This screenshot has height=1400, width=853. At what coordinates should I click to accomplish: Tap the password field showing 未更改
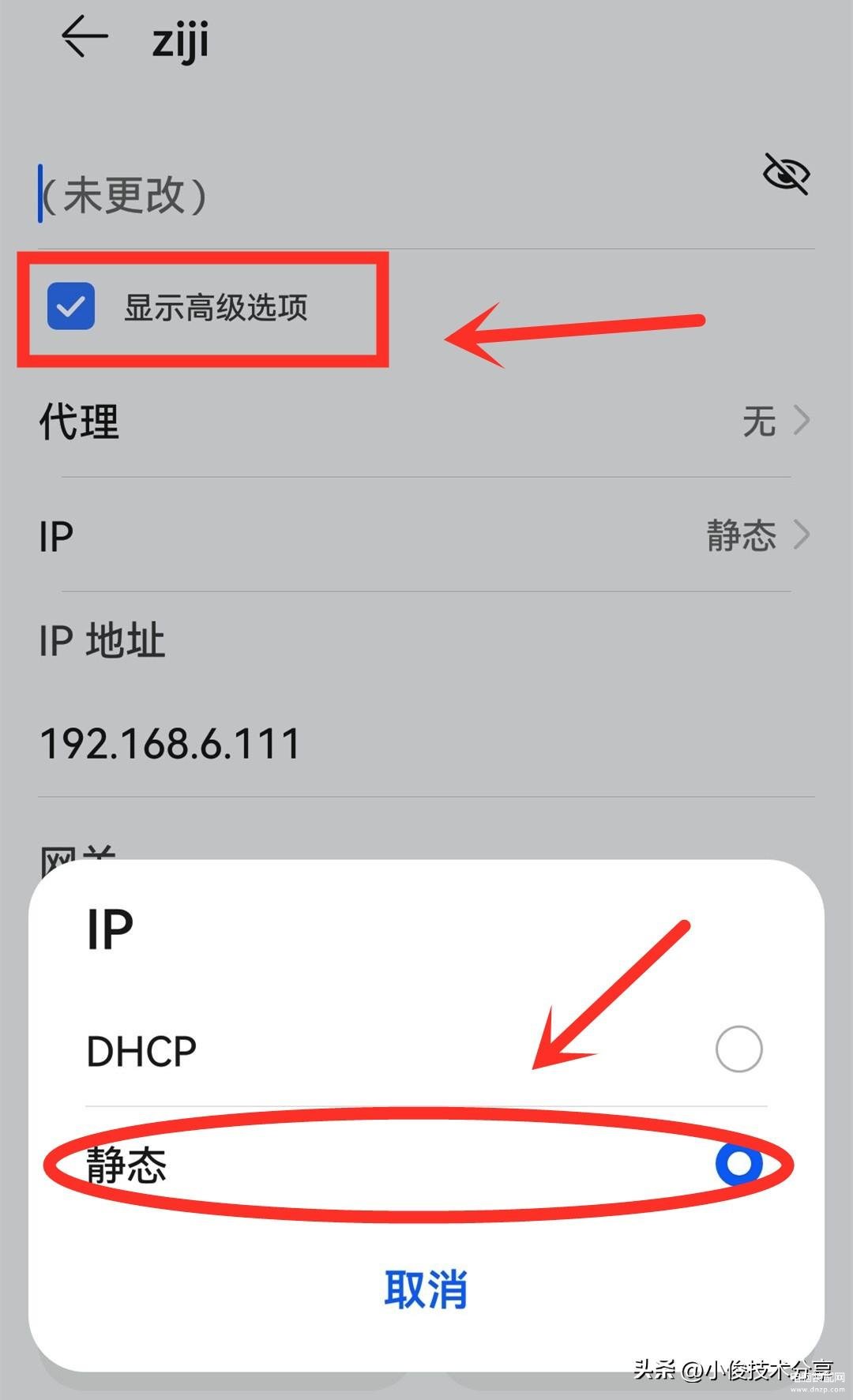click(x=395, y=193)
